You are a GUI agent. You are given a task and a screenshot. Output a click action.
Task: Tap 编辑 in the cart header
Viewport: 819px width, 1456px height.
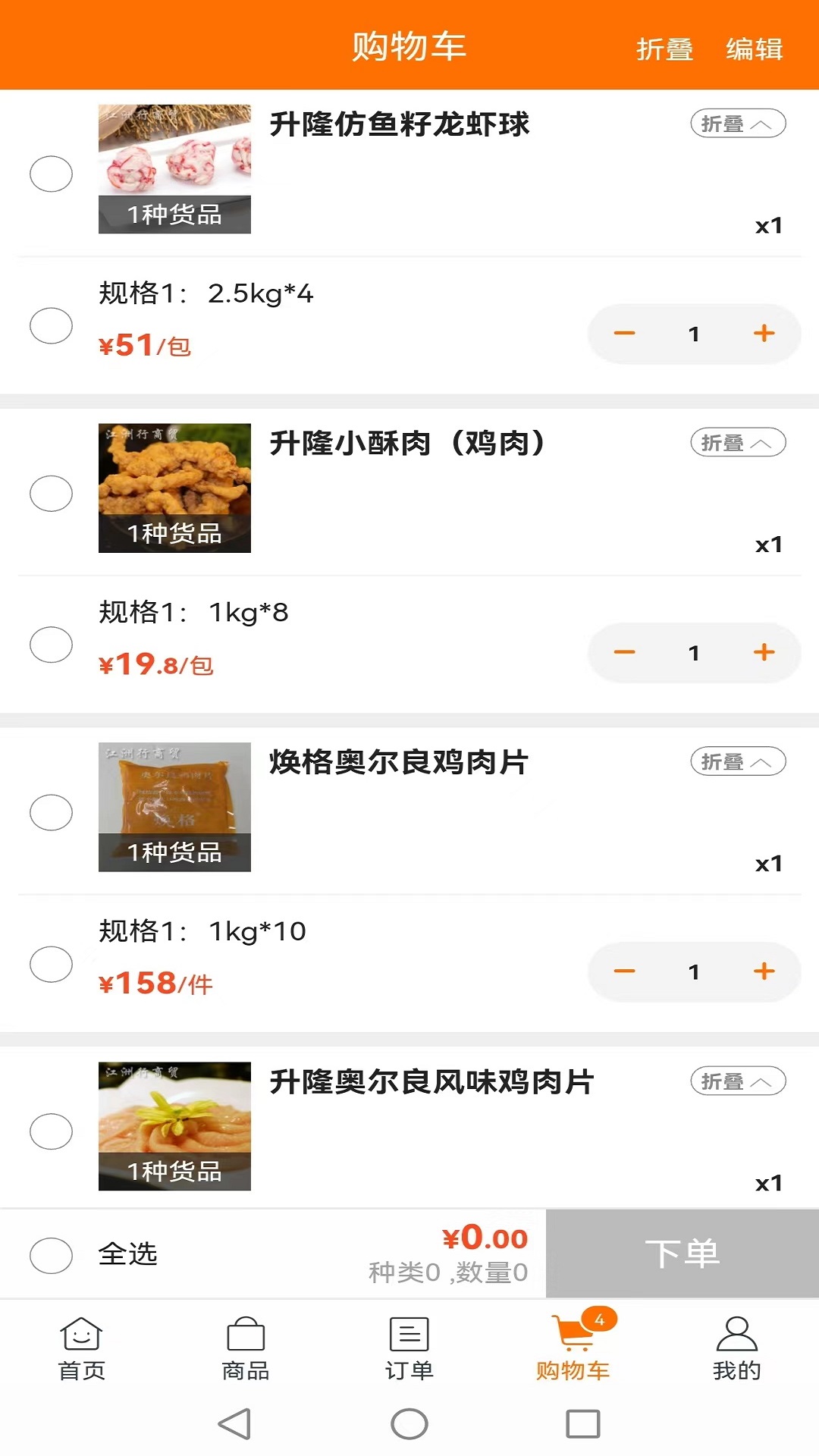(x=754, y=49)
